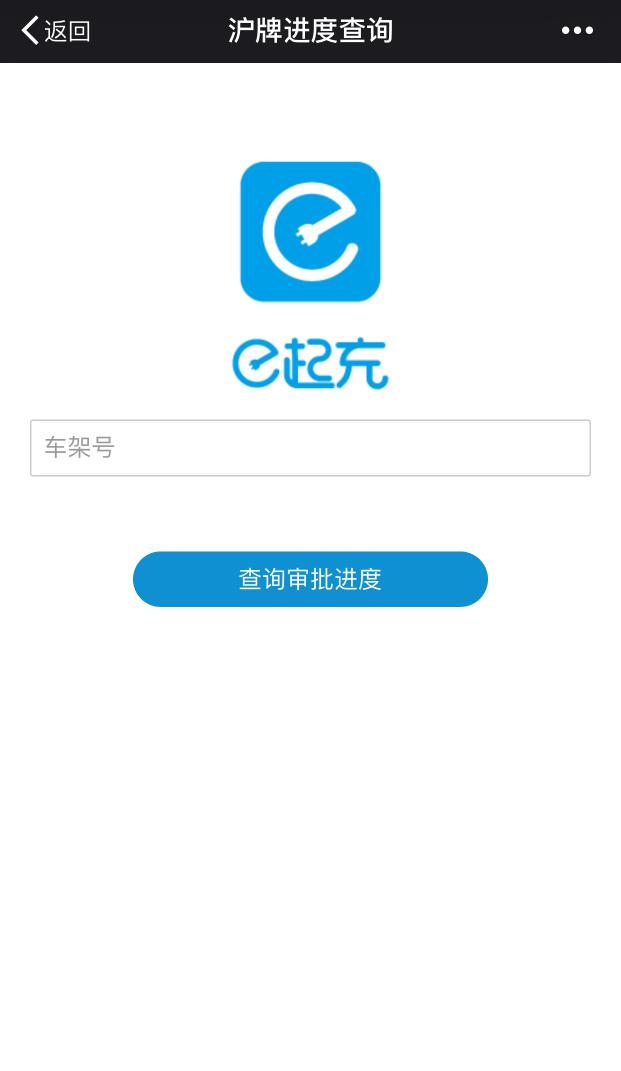Open the three-dot overflow menu

(x=577, y=31)
